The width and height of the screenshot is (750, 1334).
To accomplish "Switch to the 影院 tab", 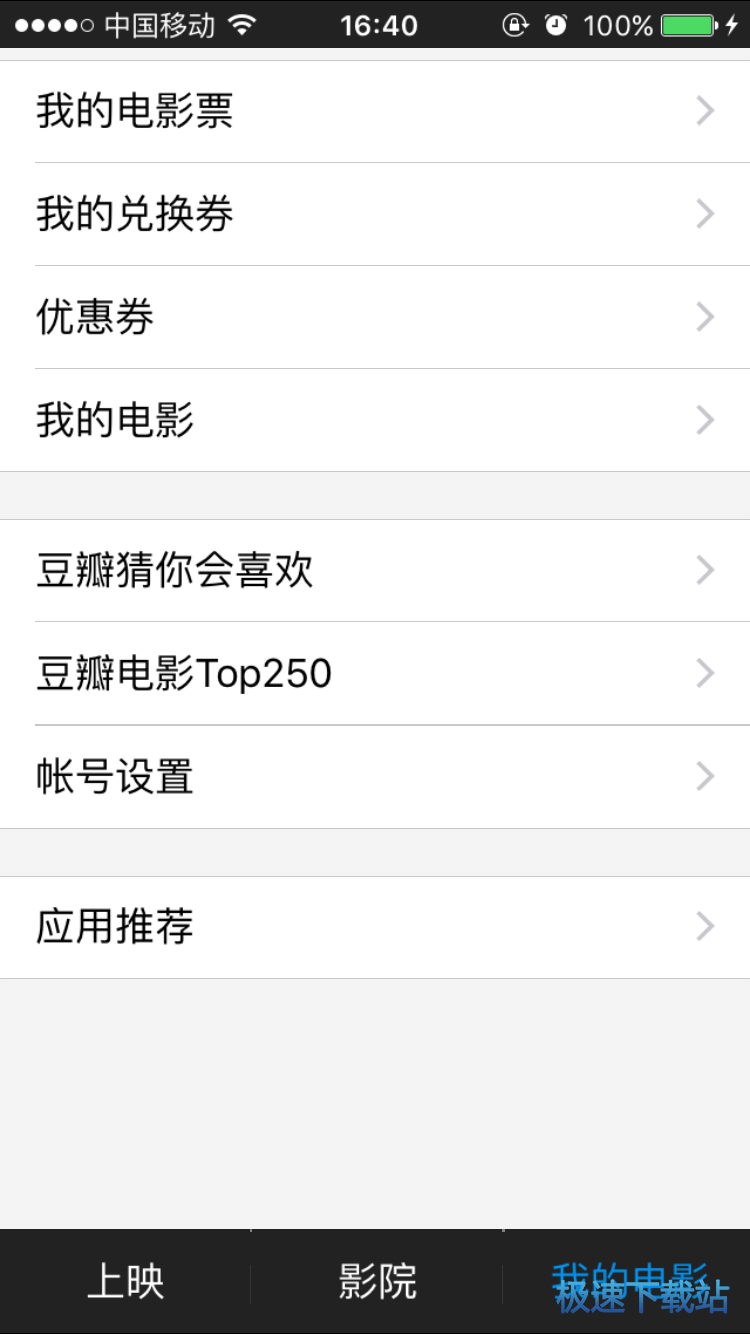I will click(x=377, y=1282).
